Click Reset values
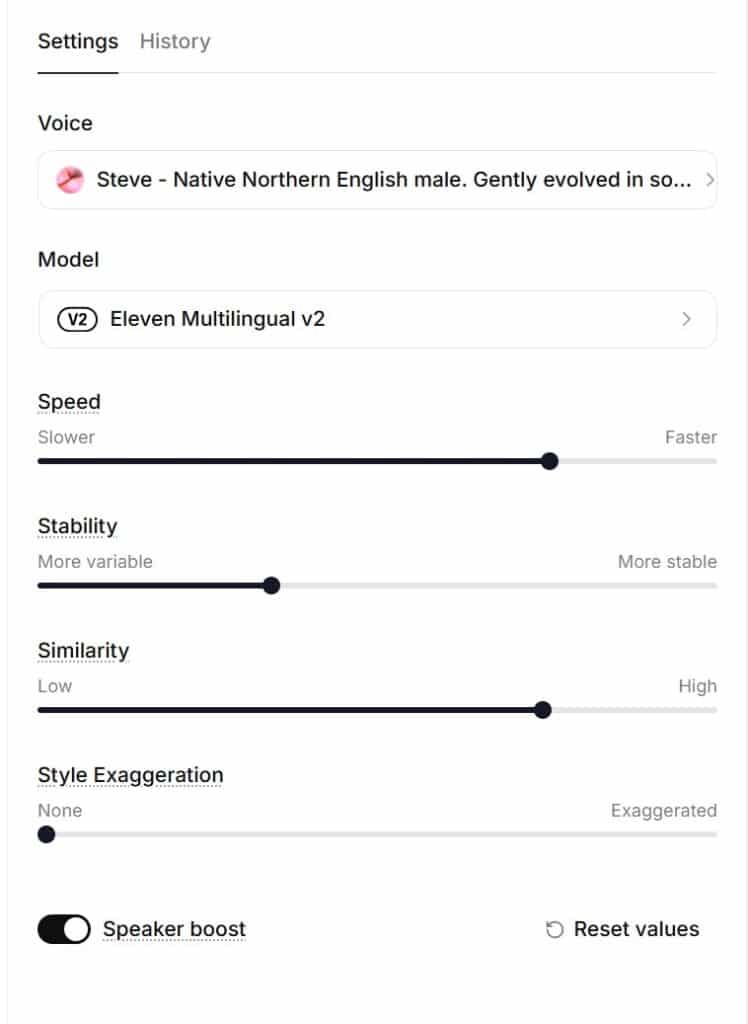Image resolution: width=748 pixels, height=1024 pixels. coord(636,929)
